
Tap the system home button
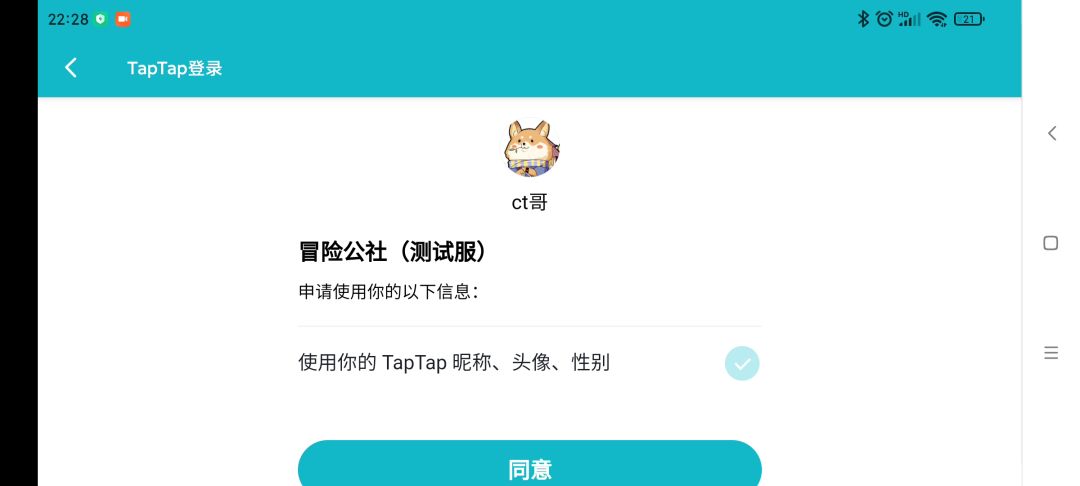click(x=1050, y=243)
